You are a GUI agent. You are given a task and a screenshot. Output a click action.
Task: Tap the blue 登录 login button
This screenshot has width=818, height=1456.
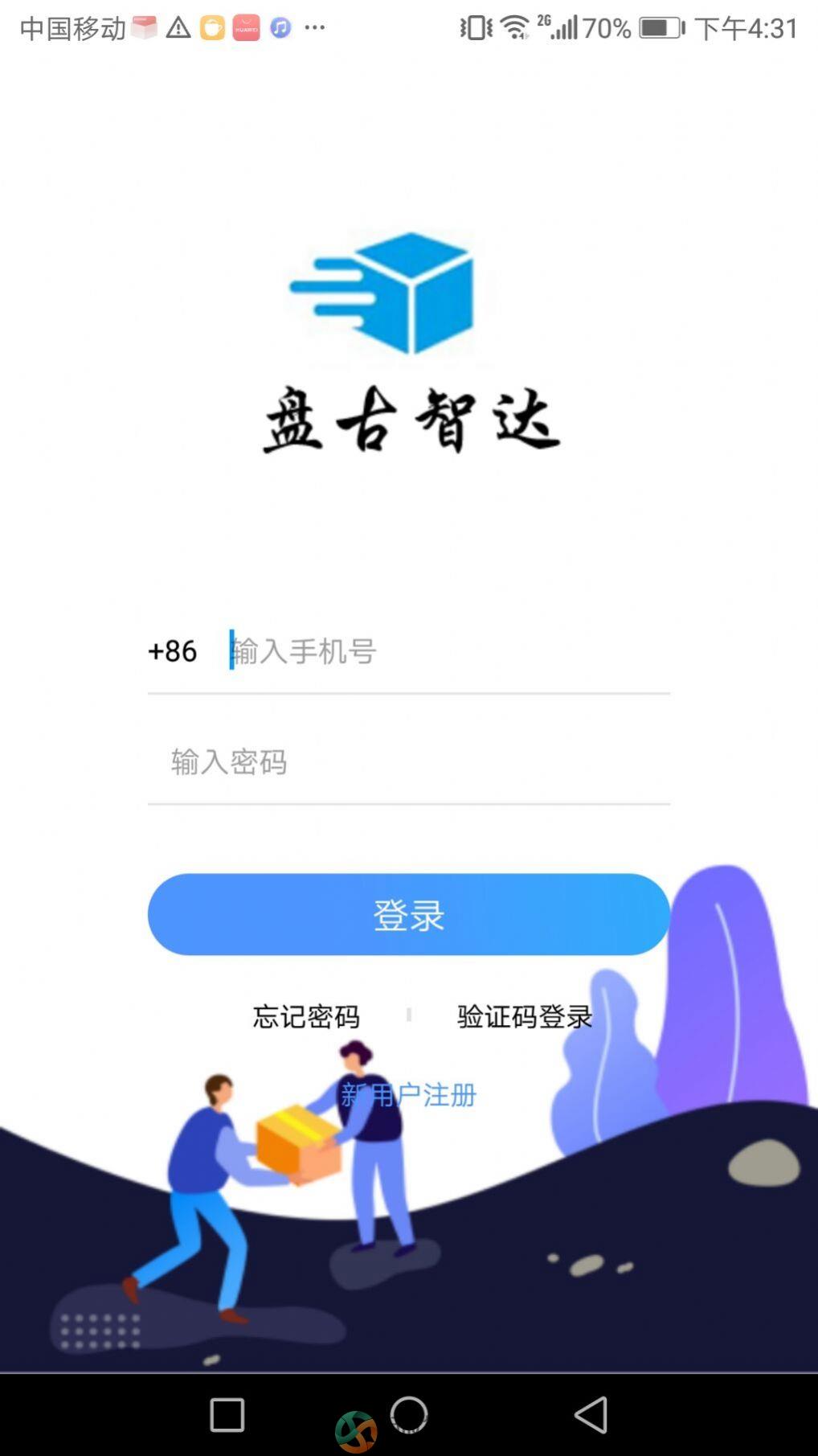coord(408,914)
